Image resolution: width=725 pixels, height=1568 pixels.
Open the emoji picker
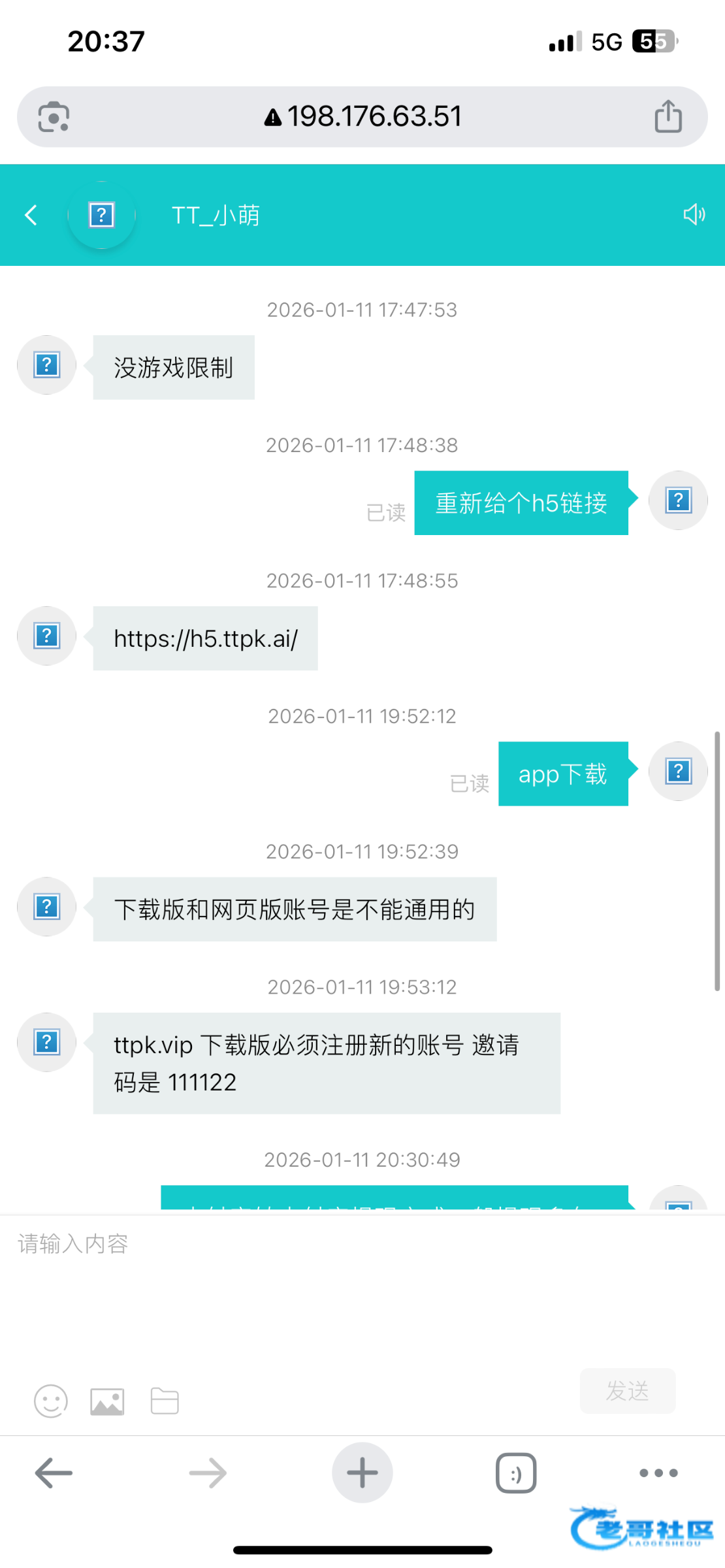click(51, 1401)
